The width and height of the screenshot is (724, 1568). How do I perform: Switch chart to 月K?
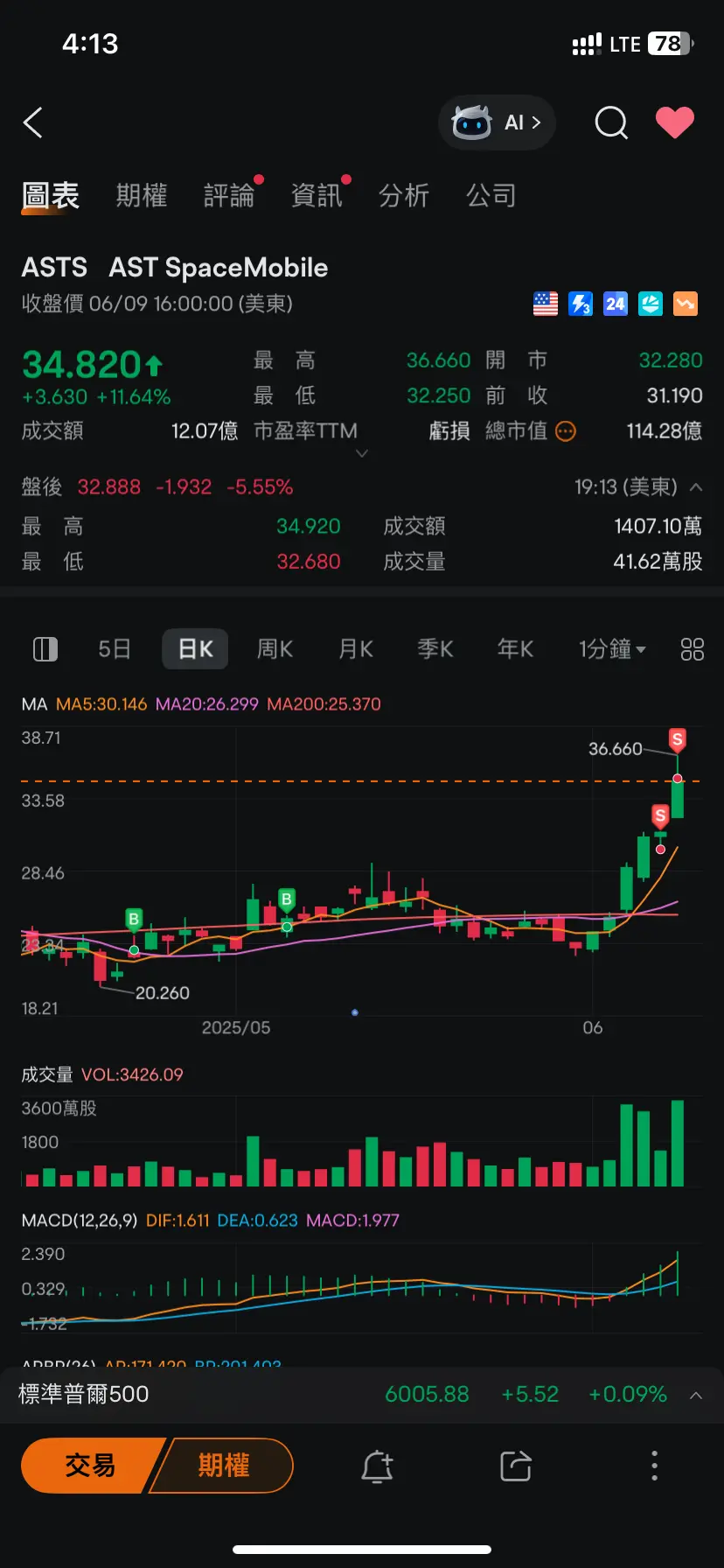tap(356, 649)
